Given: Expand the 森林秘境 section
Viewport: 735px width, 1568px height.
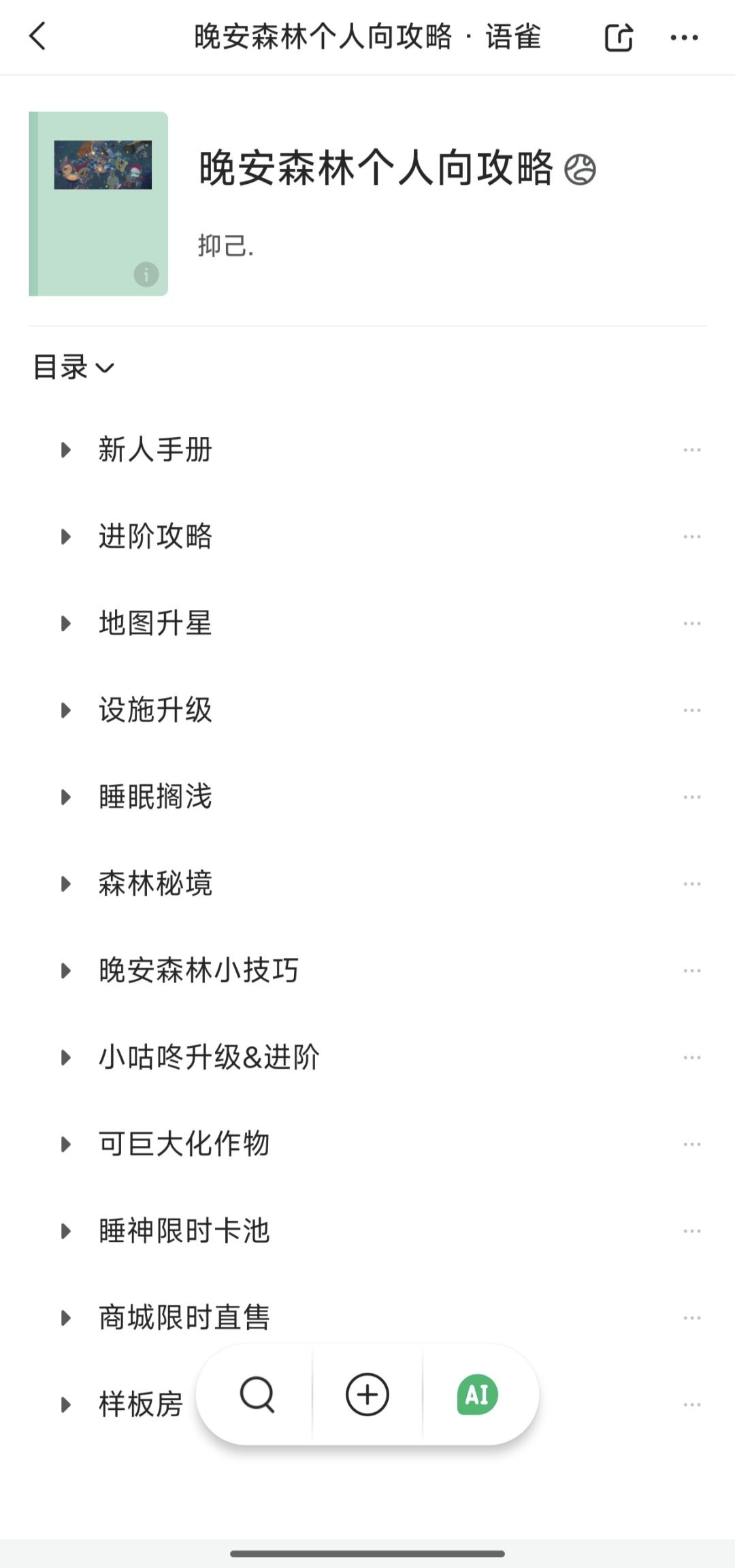Looking at the screenshot, I should point(66,884).
